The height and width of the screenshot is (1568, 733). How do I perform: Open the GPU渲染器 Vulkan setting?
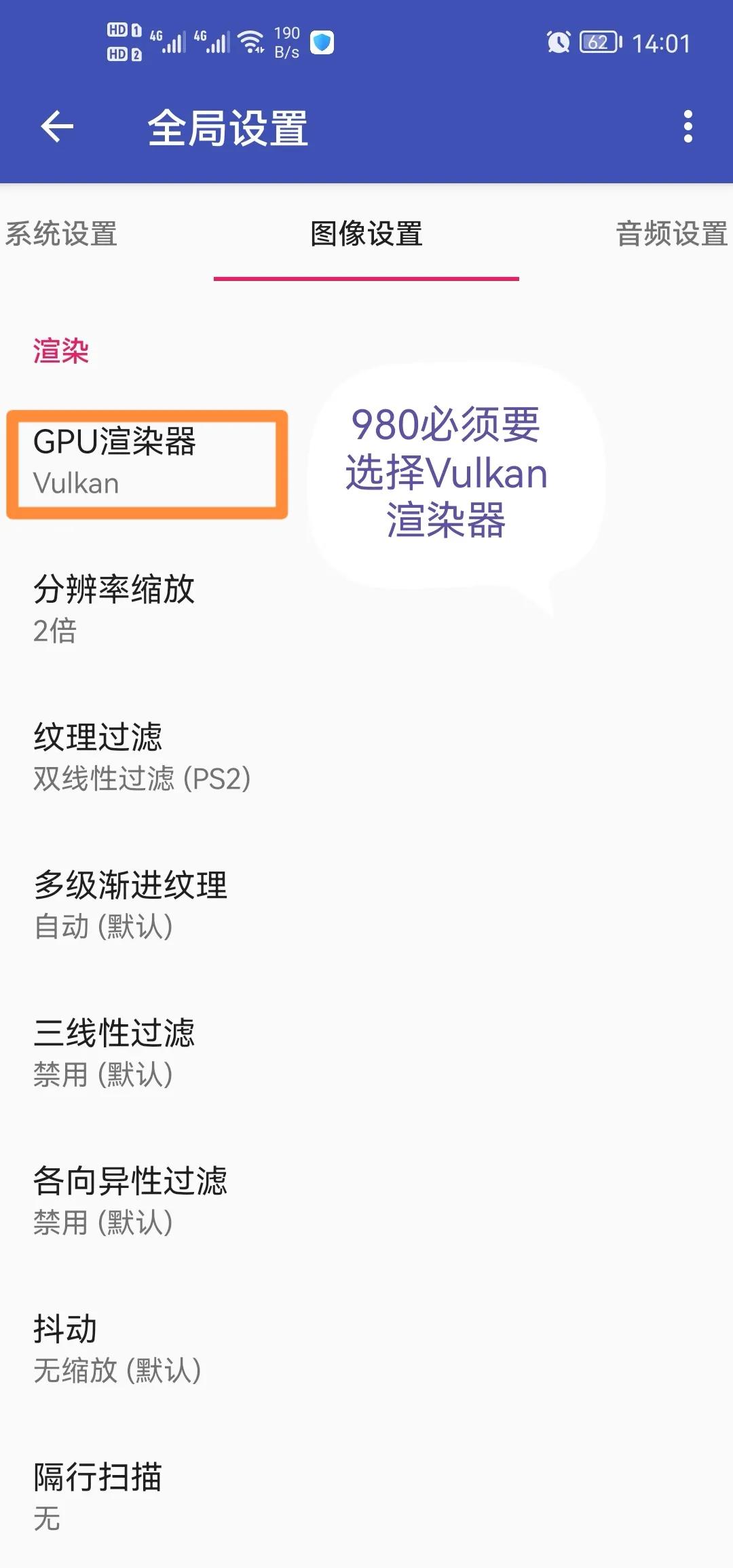pyautogui.click(x=147, y=464)
